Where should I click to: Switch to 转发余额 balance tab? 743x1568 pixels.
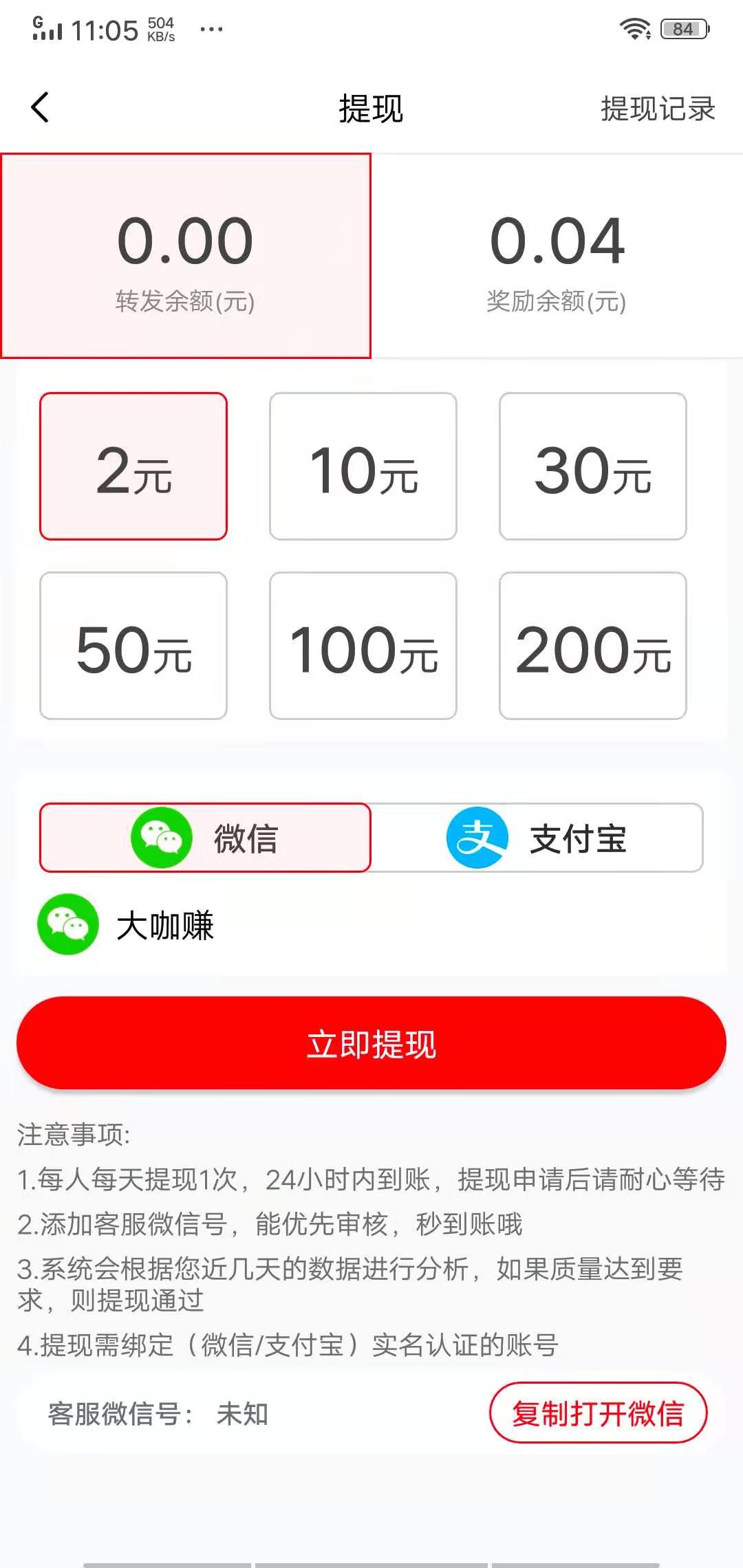[186, 258]
